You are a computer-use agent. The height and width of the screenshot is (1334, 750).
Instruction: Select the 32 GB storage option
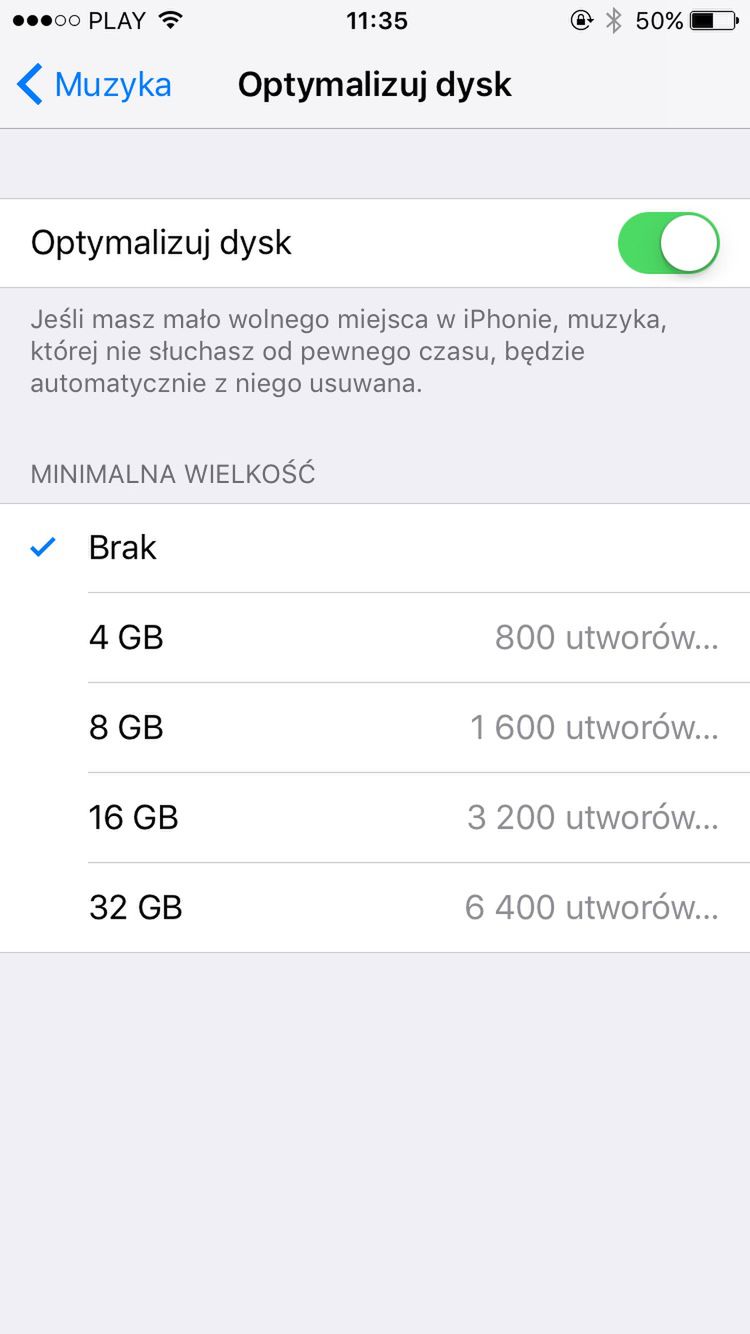tap(375, 907)
